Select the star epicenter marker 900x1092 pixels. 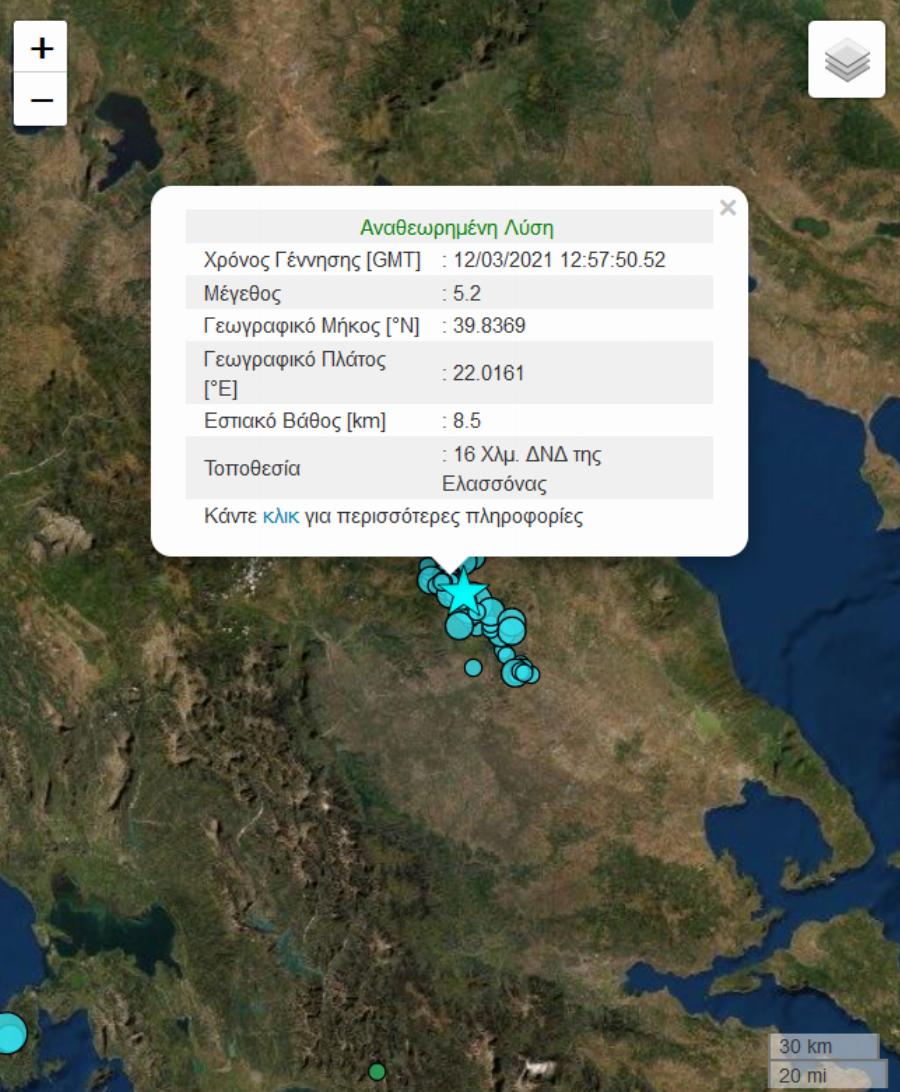[463, 592]
